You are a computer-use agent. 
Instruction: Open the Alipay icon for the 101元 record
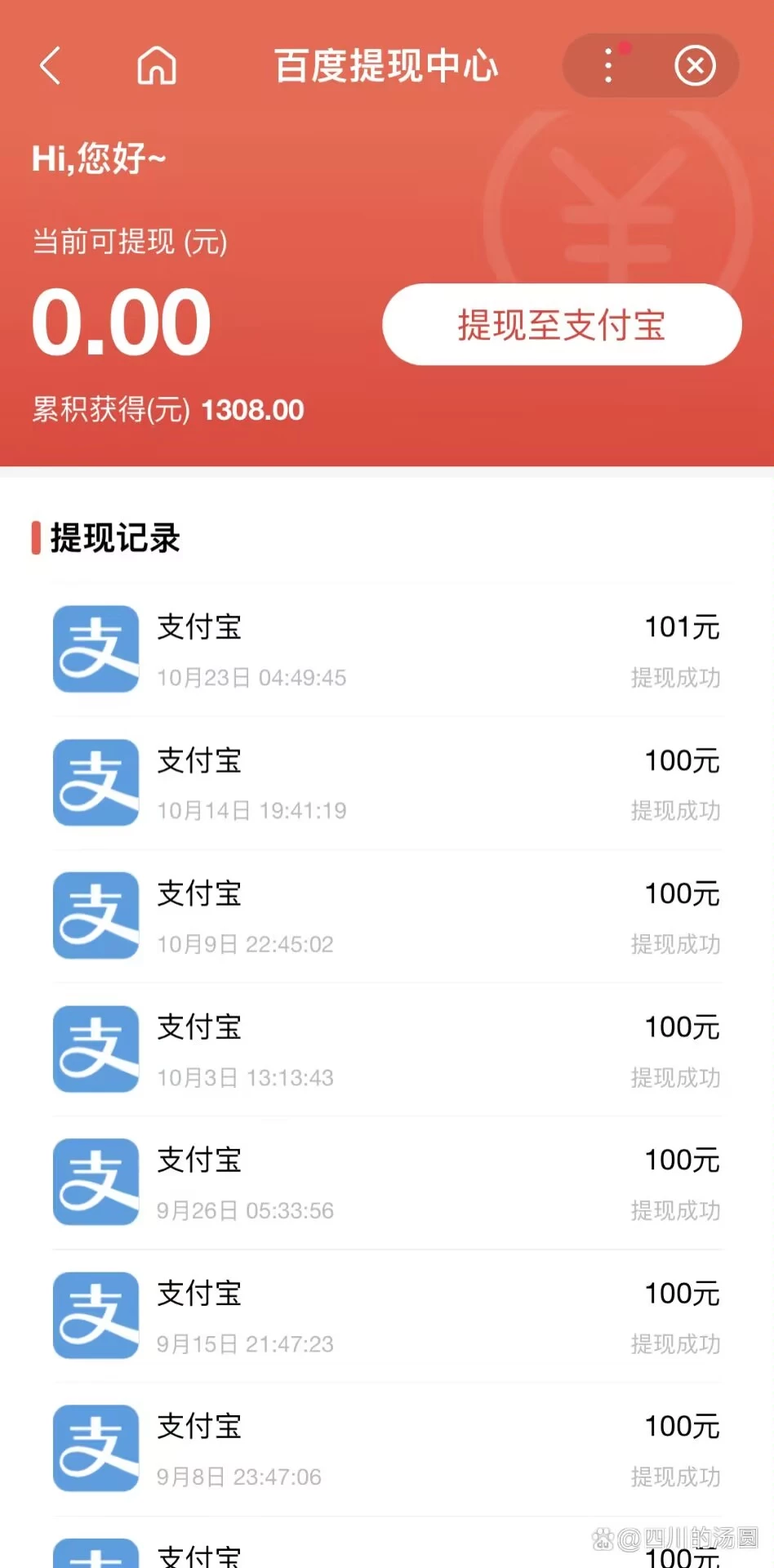tap(96, 649)
